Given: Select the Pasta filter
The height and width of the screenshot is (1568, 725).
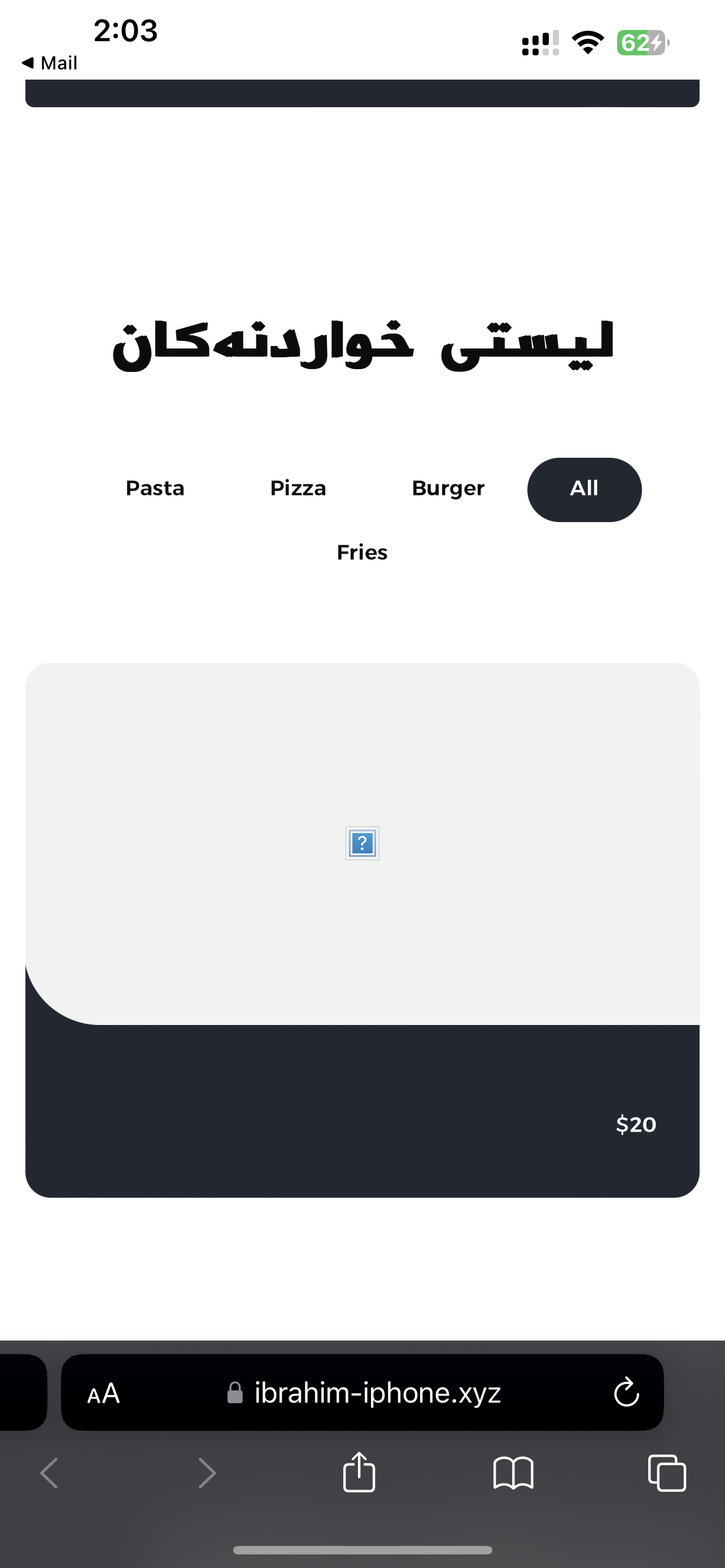Looking at the screenshot, I should [x=155, y=489].
